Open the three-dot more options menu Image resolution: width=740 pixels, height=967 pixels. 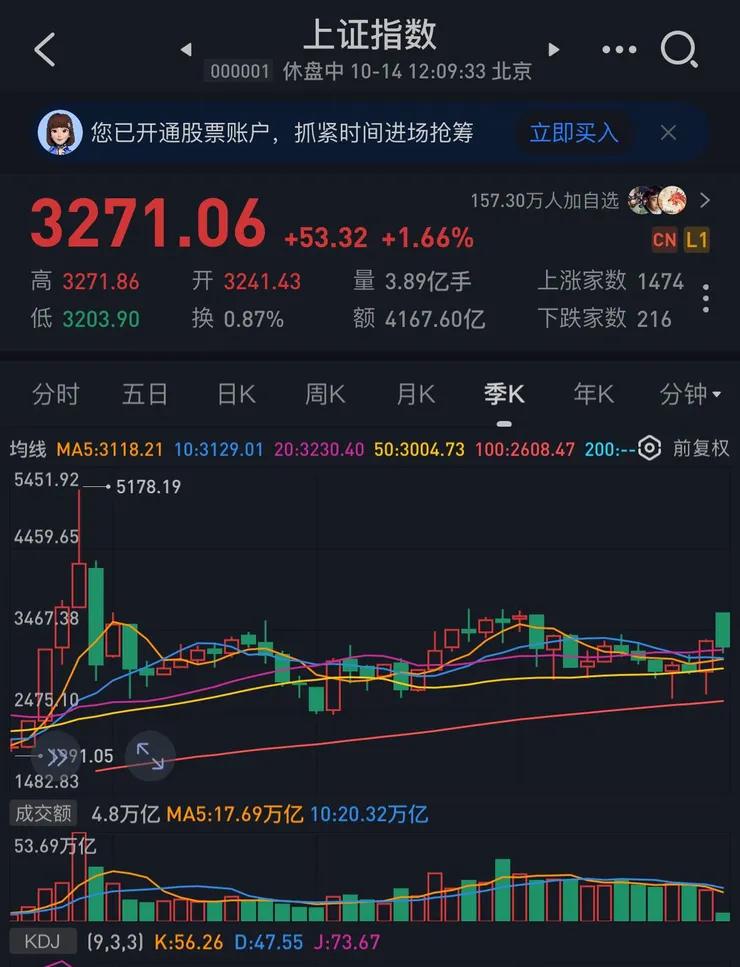tap(619, 49)
